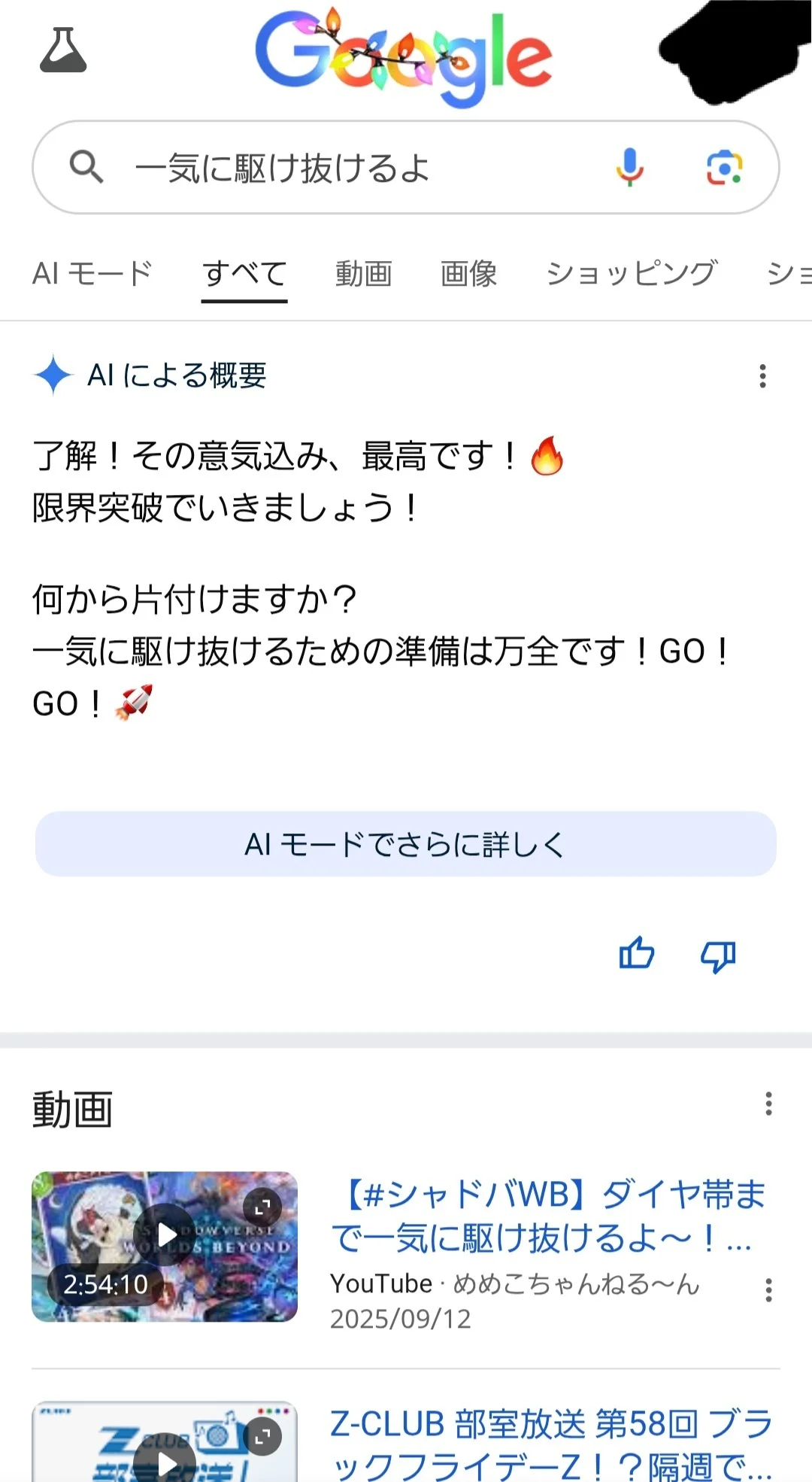Give the AI overview a thumbs up
Viewport: 812px width, 1482px height.
(x=637, y=955)
